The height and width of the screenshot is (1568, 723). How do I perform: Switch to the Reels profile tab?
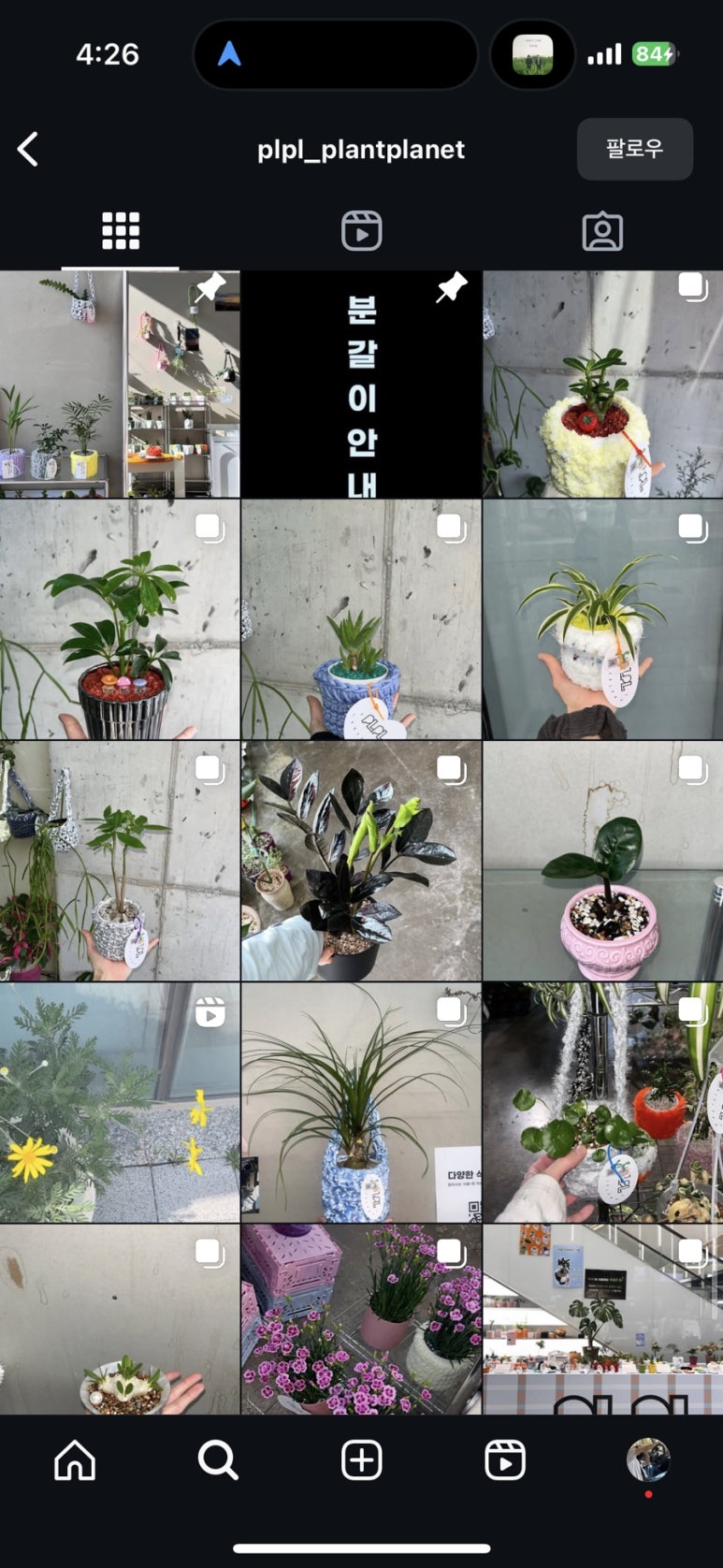(361, 231)
